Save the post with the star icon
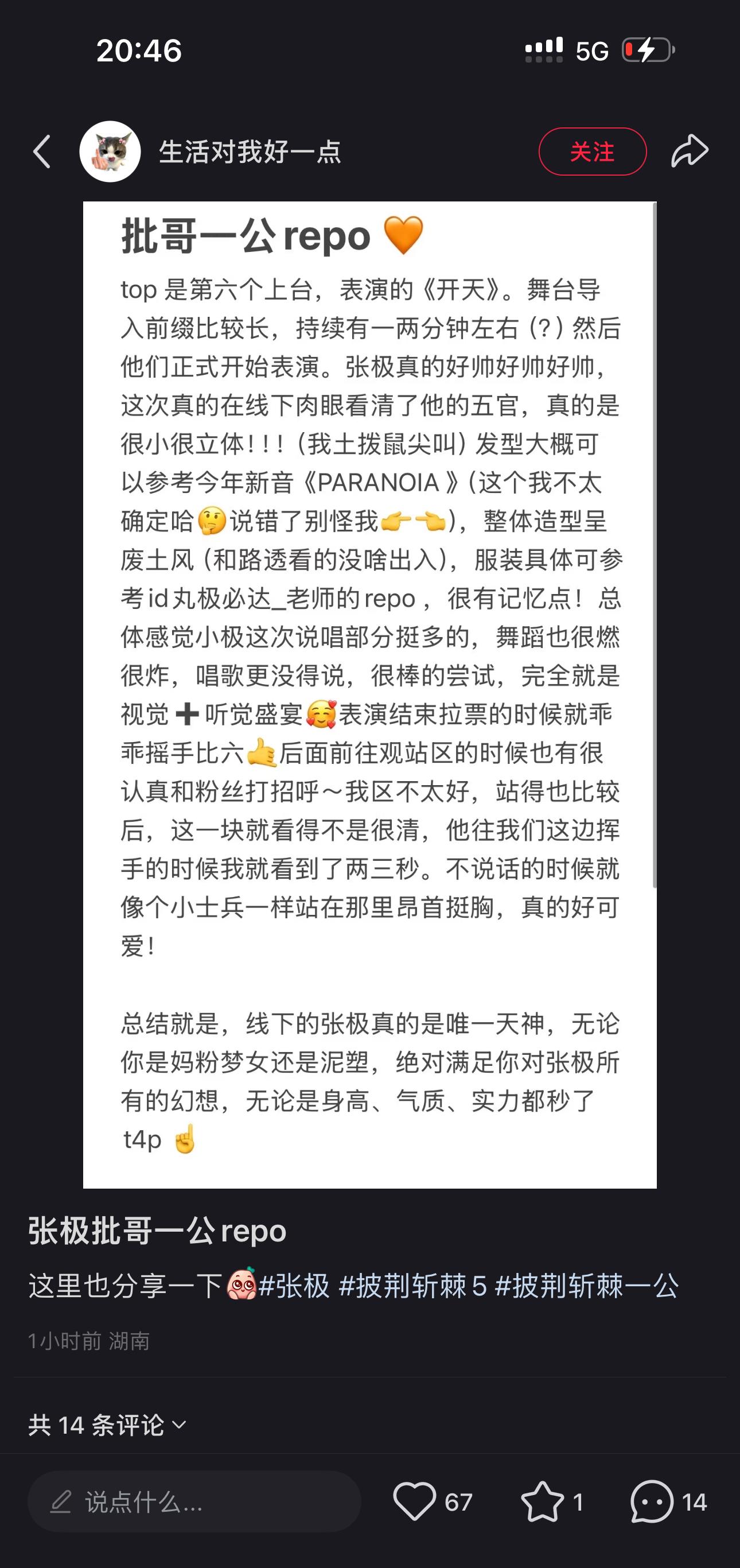This screenshot has width=740, height=1568. [542, 1502]
